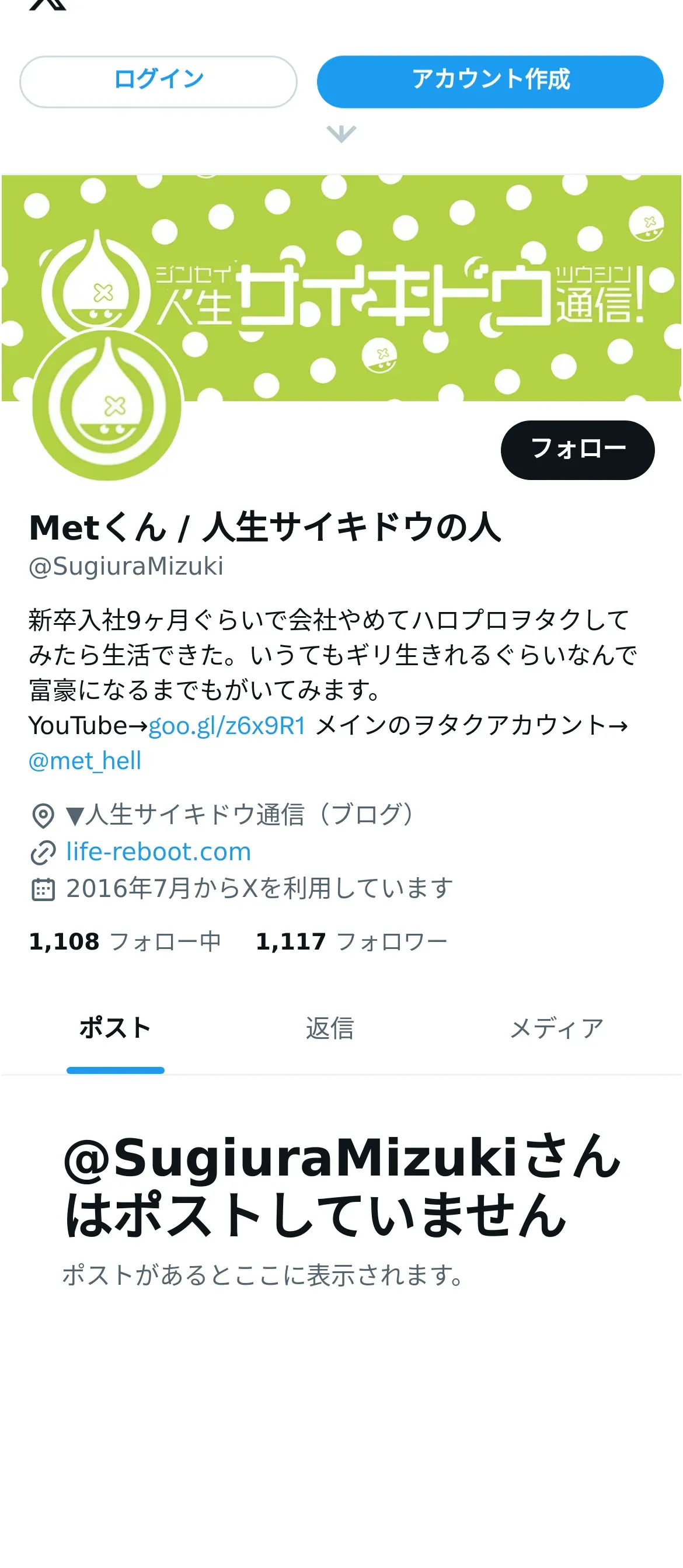Switch to the 返信 tab
Viewport: 683px width, 1568px height.
[330, 1029]
